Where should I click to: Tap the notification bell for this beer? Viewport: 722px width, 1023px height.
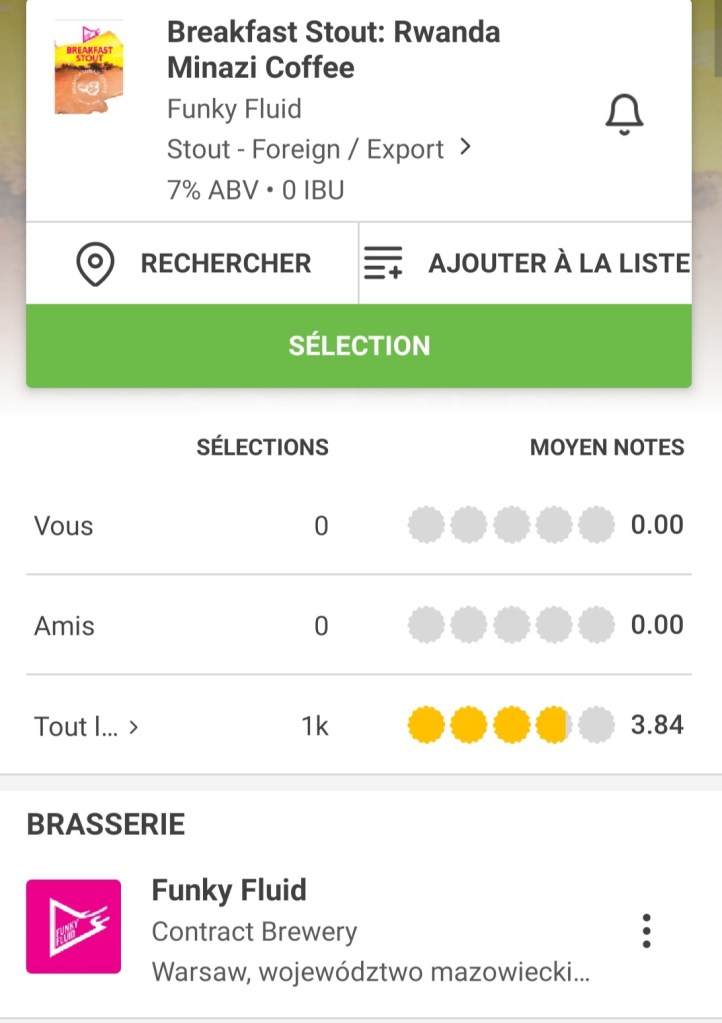click(x=624, y=115)
